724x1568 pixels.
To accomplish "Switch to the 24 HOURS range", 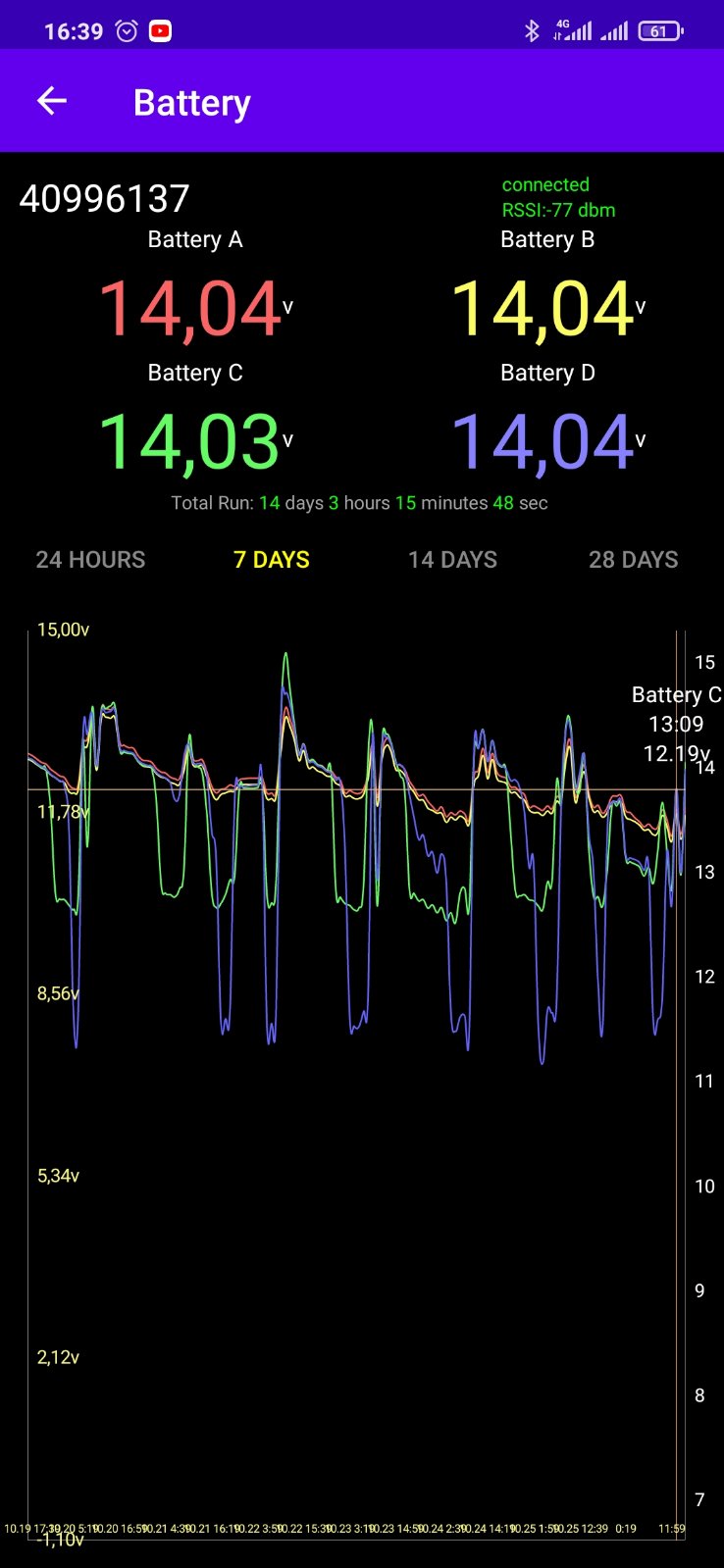I will 90,560.
